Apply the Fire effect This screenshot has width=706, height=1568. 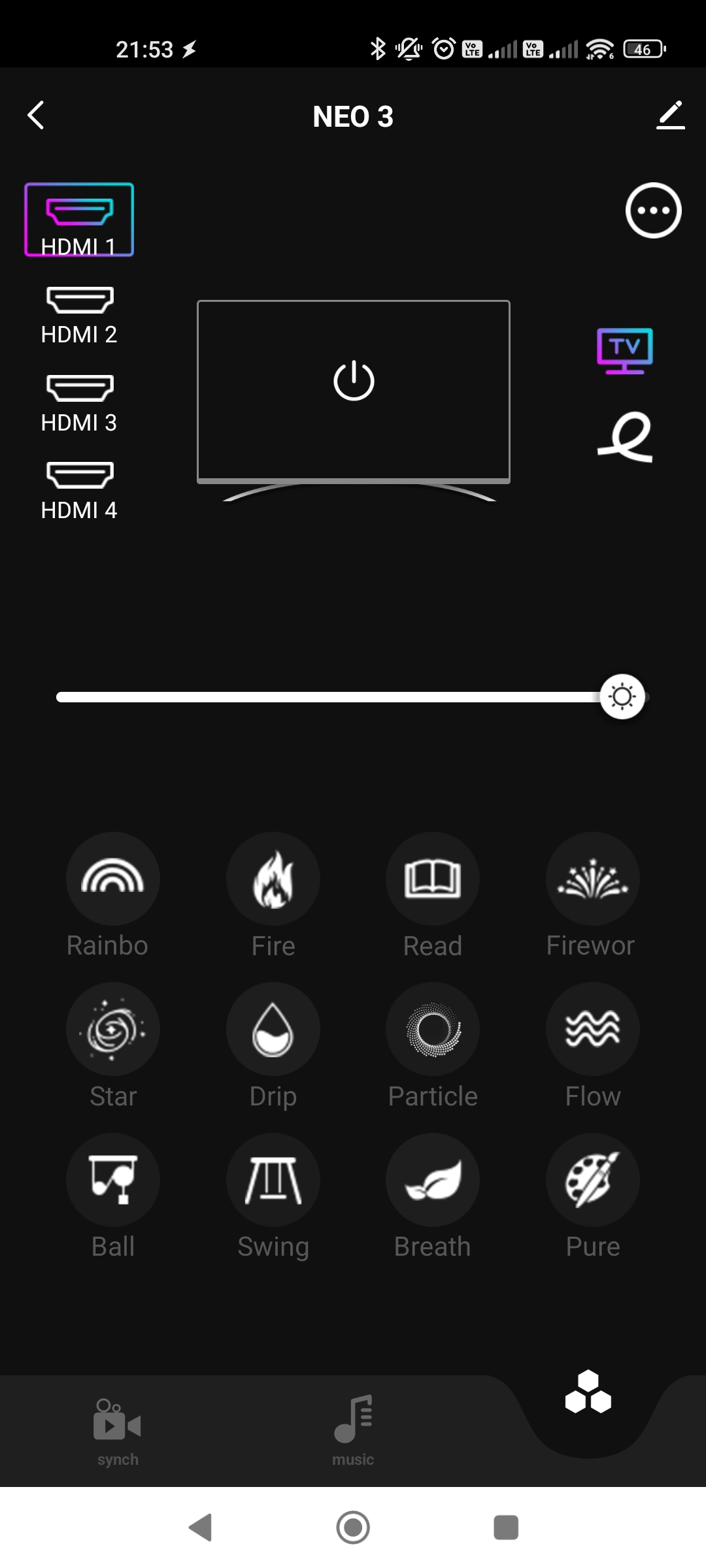coord(273,879)
